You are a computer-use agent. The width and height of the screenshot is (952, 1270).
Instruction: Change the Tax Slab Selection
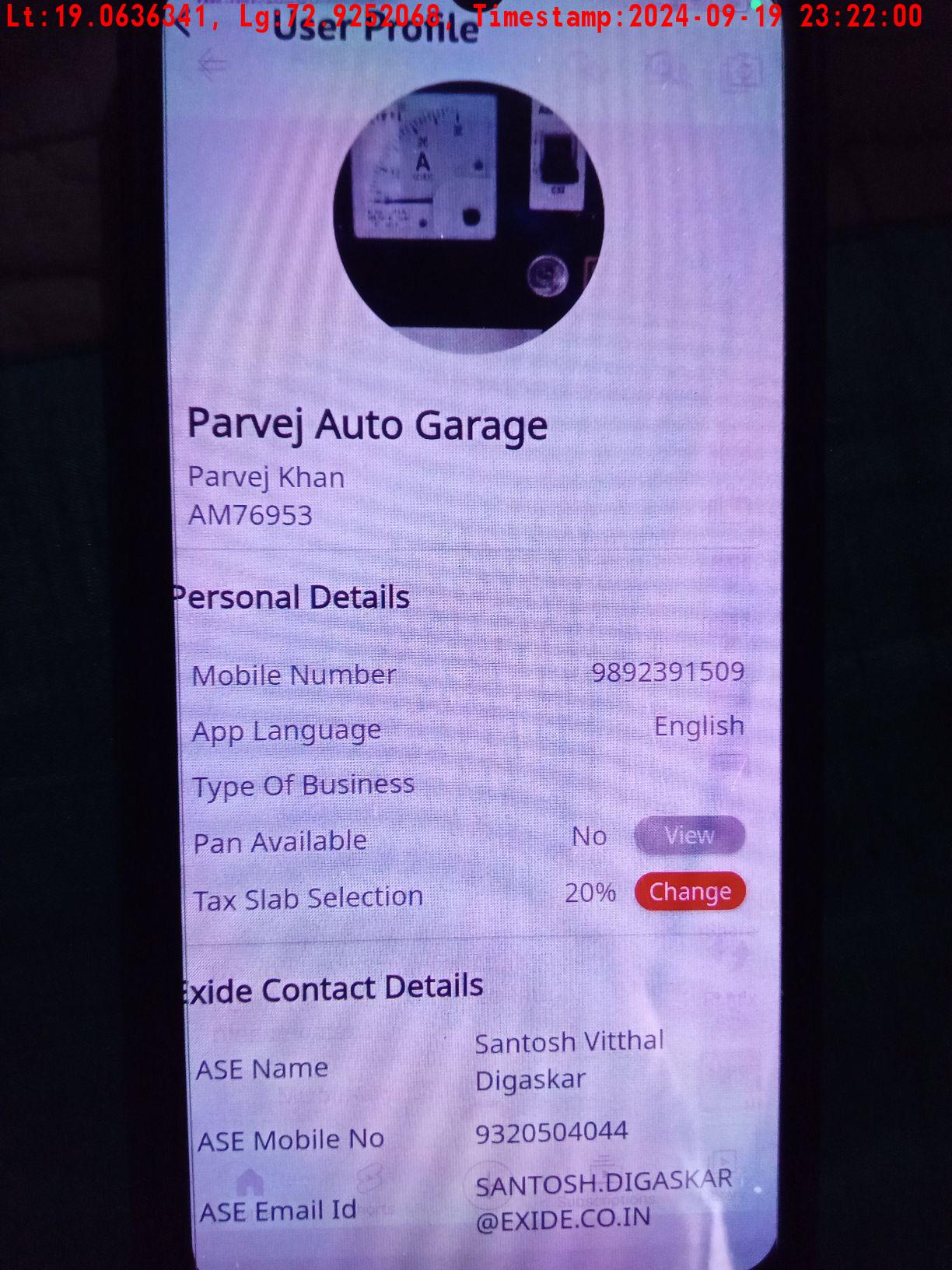point(690,892)
